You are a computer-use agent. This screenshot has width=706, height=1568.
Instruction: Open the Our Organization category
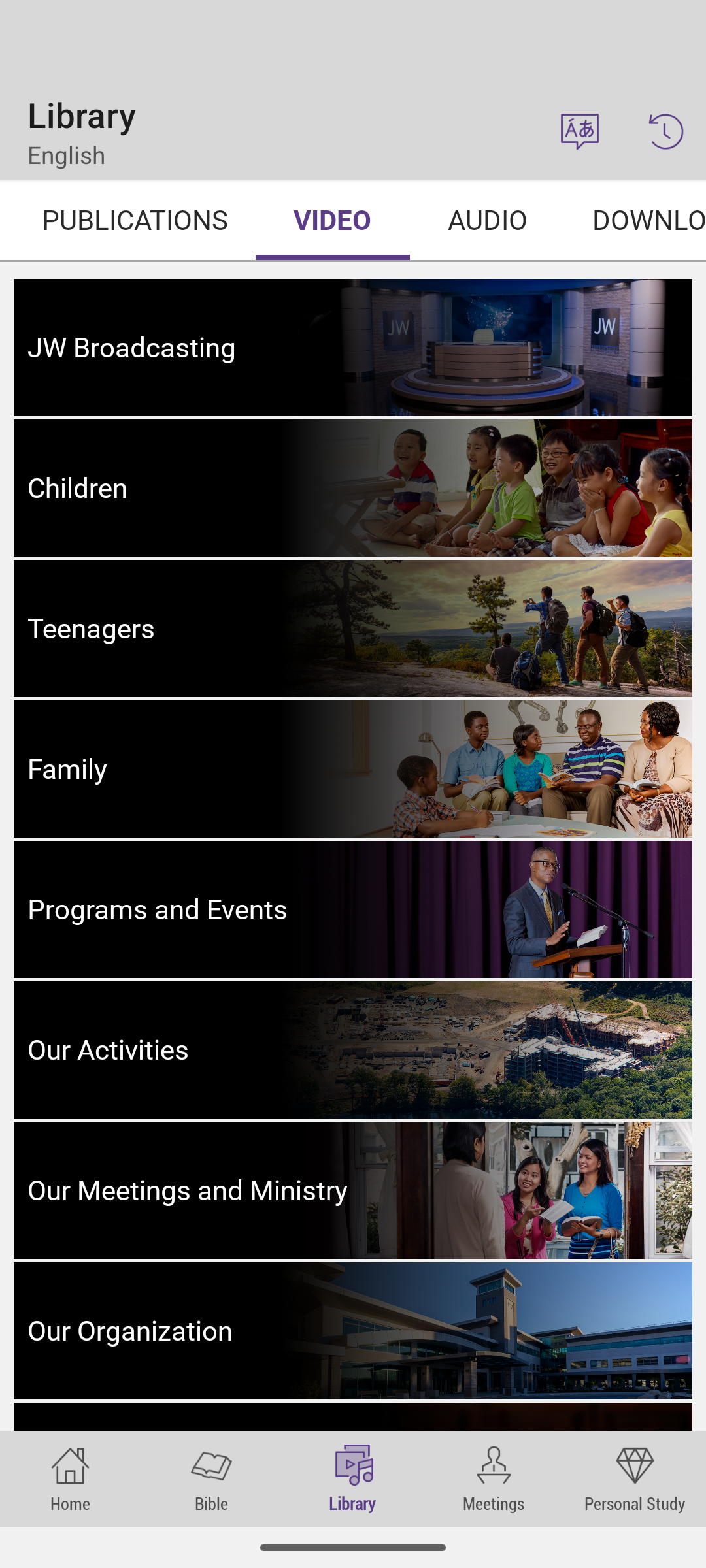coord(353,1331)
